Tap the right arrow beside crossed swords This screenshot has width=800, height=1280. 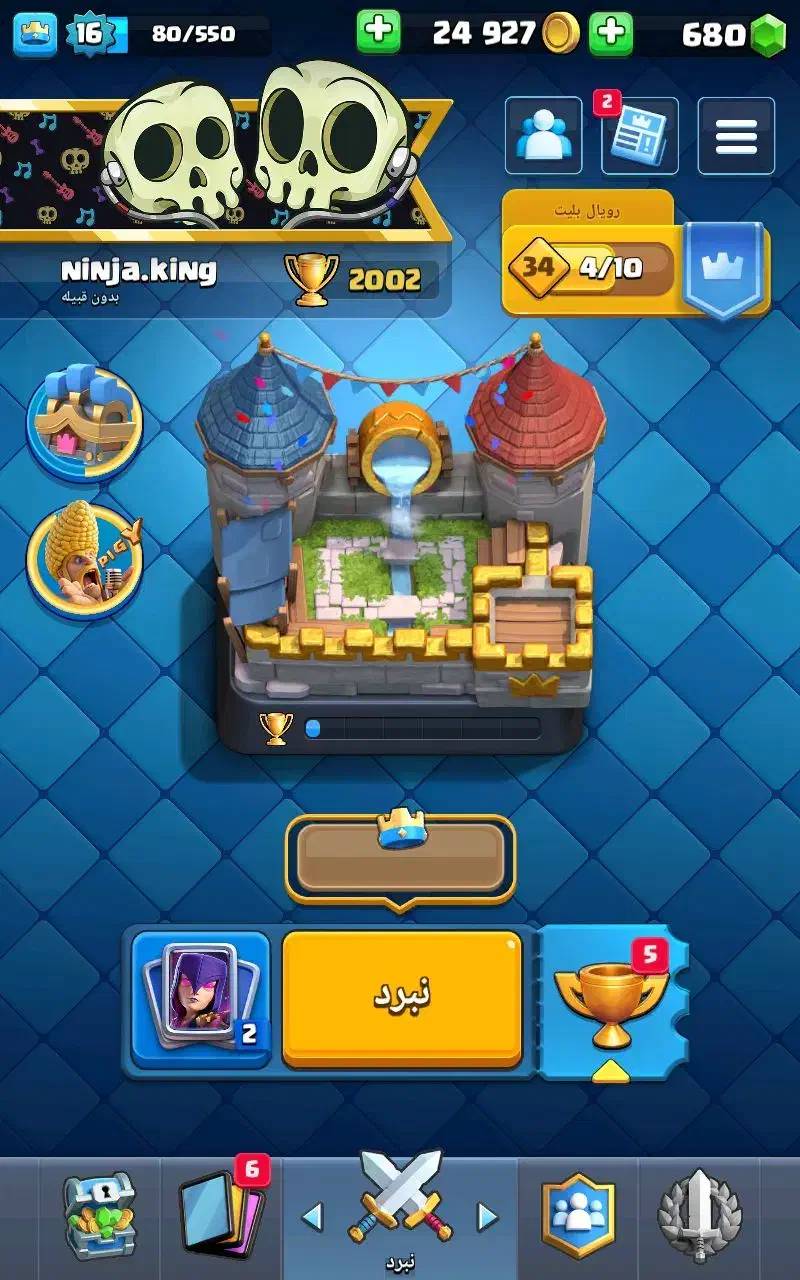[487, 1217]
